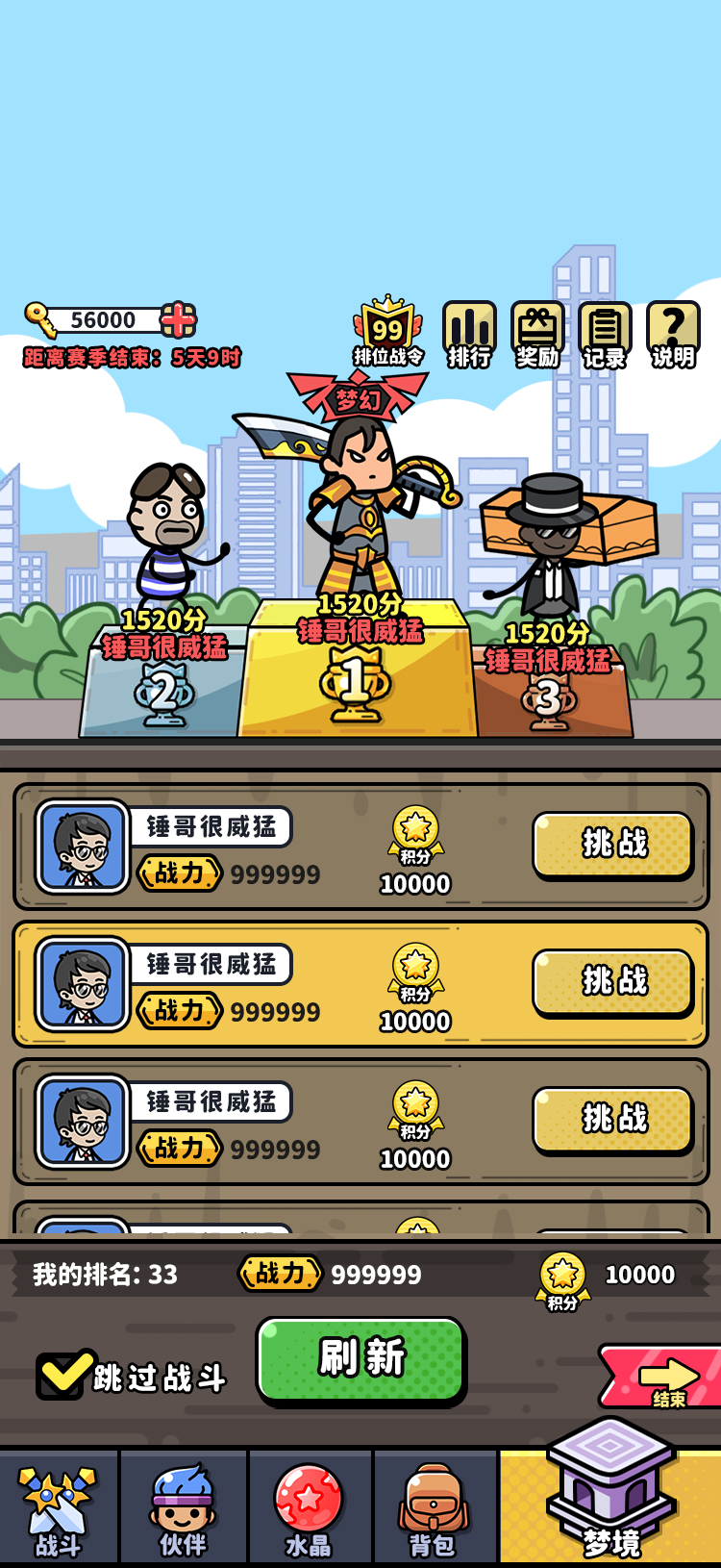View the 奖励 rewards
The width and height of the screenshot is (721, 1568).
pos(537,334)
